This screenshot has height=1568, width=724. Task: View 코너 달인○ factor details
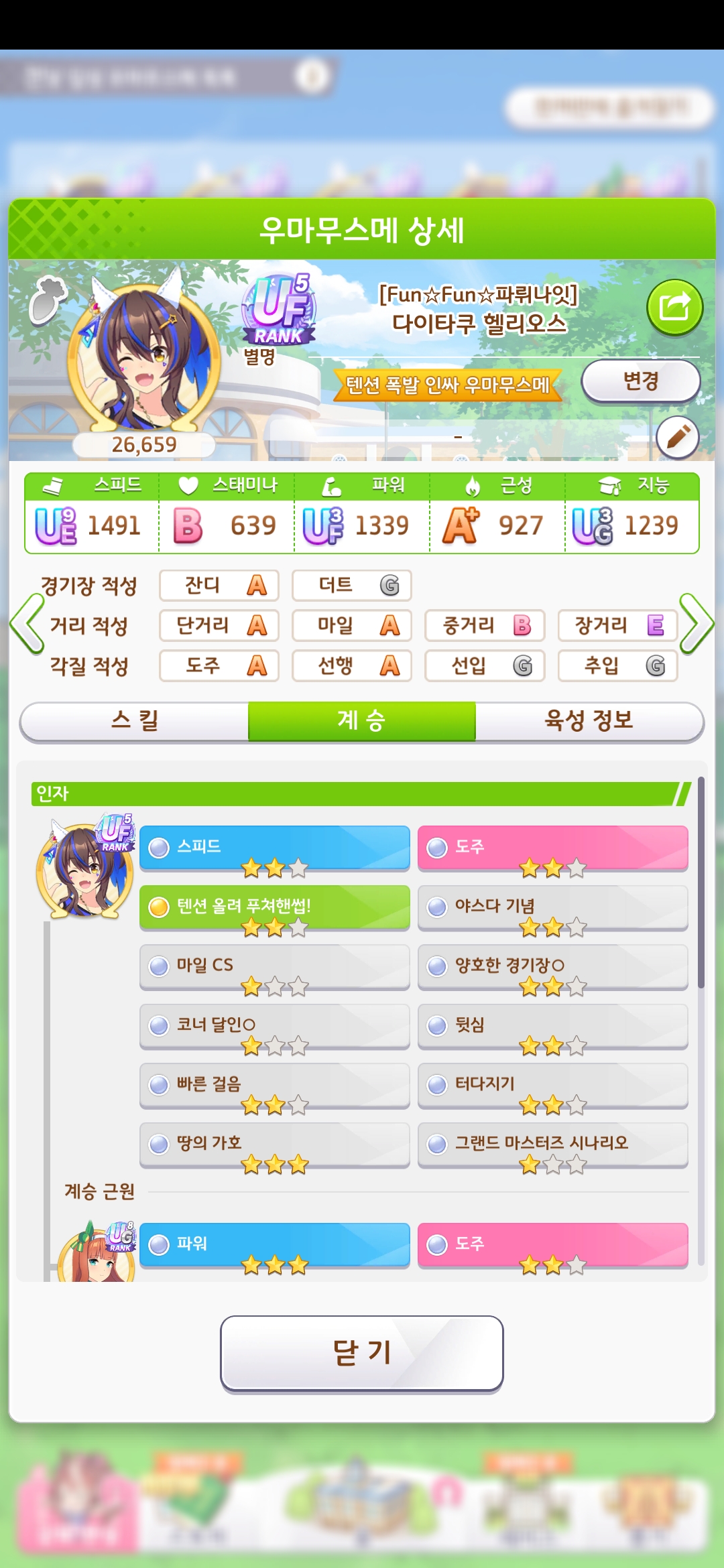click(x=274, y=1026)
